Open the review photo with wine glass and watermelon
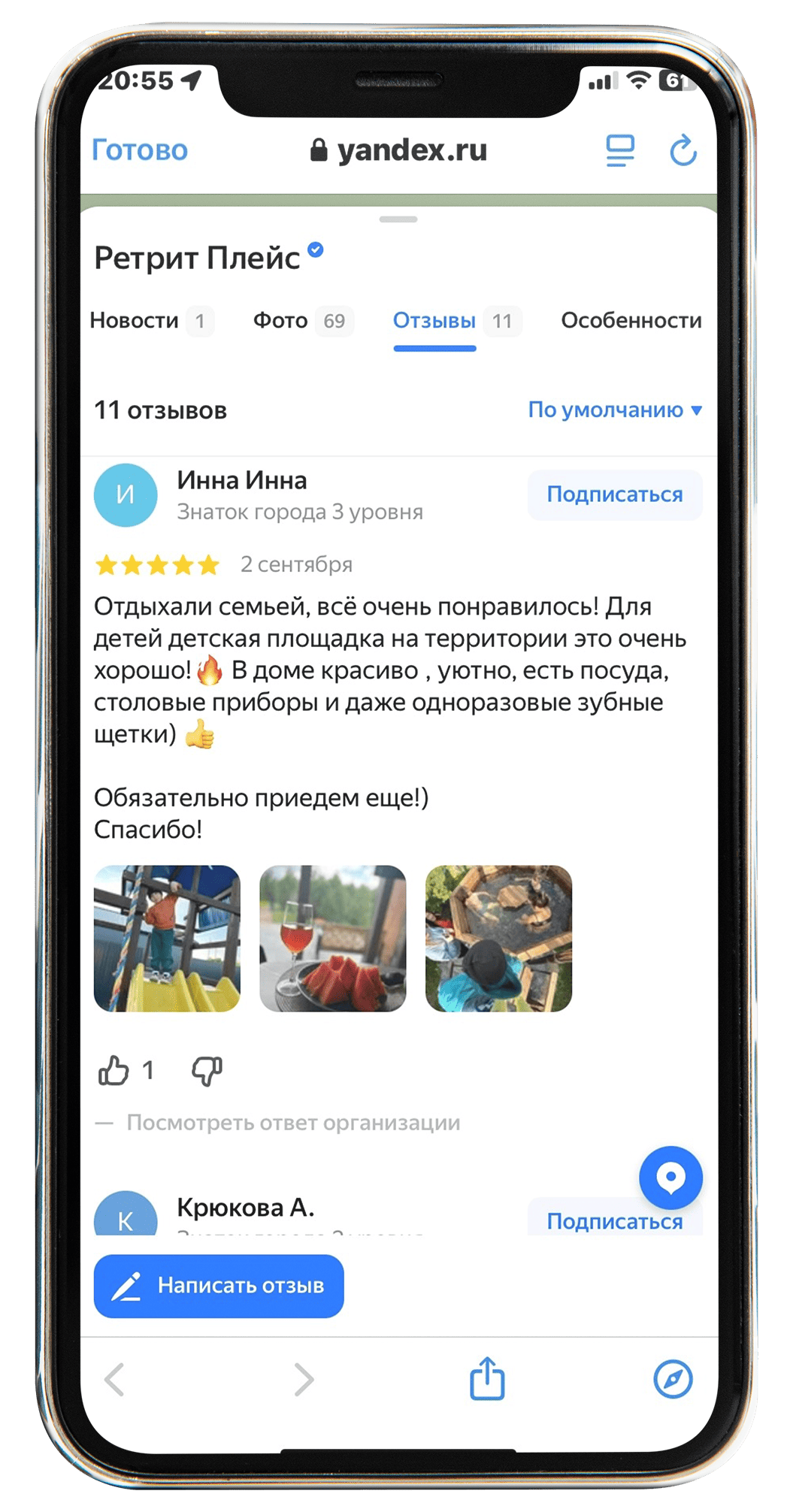This screenshot has width=787, height=1512. coord(333,939)
